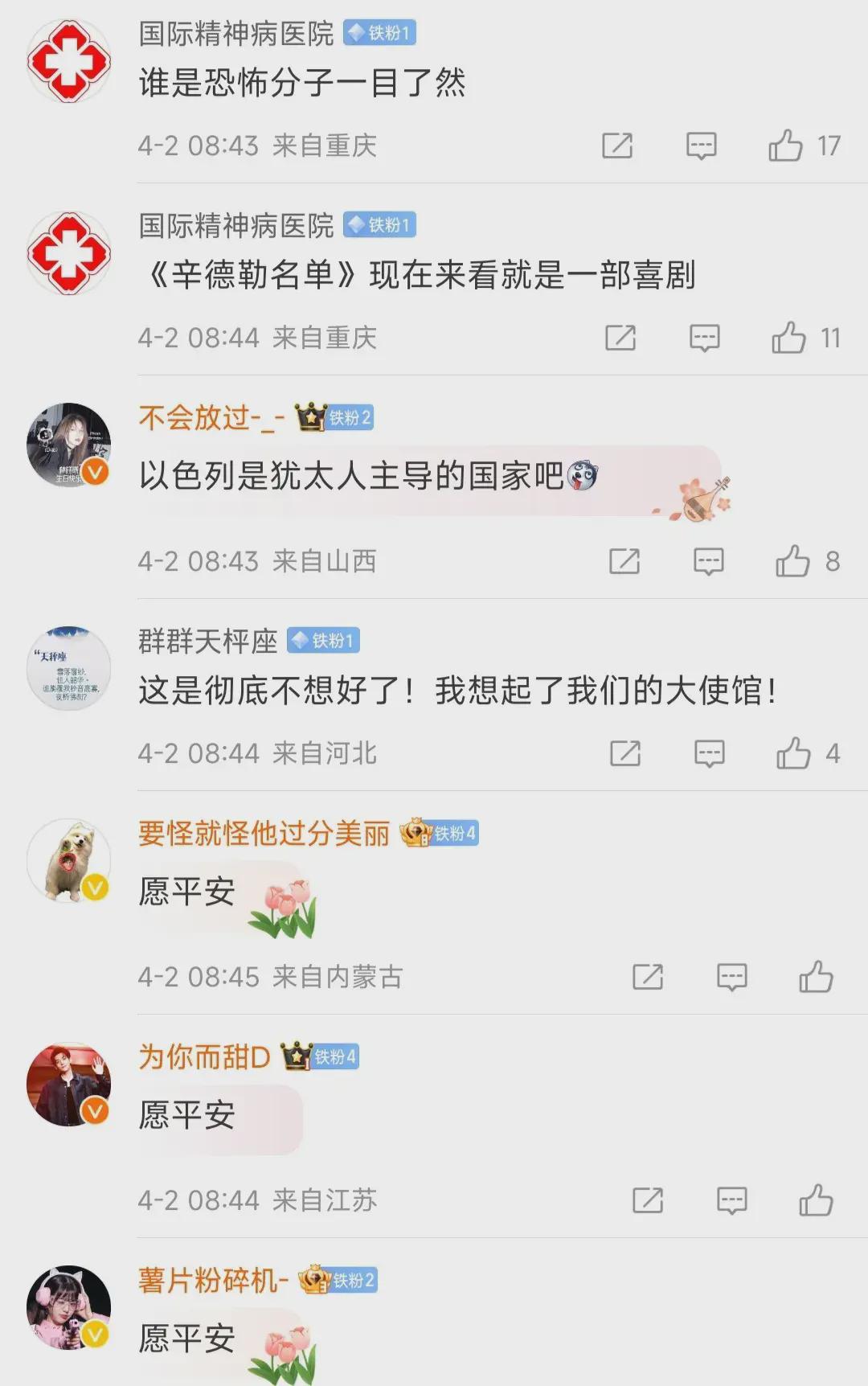This screenshot has width=868, height=1386.
Task: Open 薯片粉碎机-'s avatar
Action: point(68,1309)
